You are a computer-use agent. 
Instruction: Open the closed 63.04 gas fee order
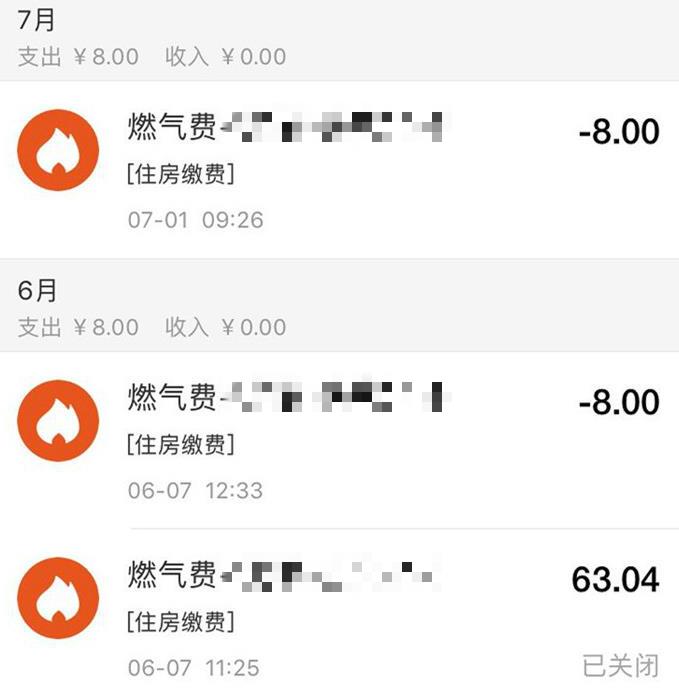pos(339,612)
